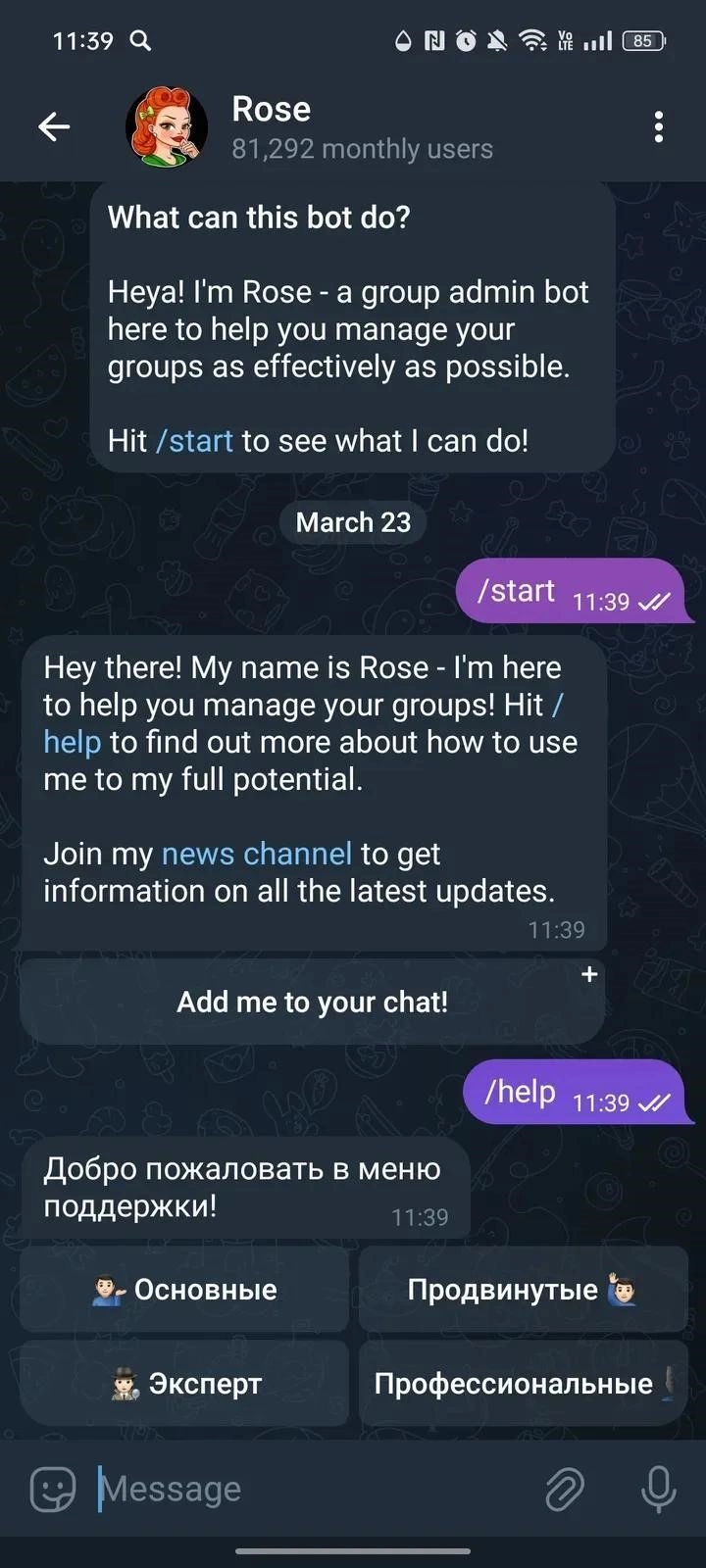Viewport: 706px width, 1568px height.
Task: Open the Эксперт help section
Action: click(184, 1384)
